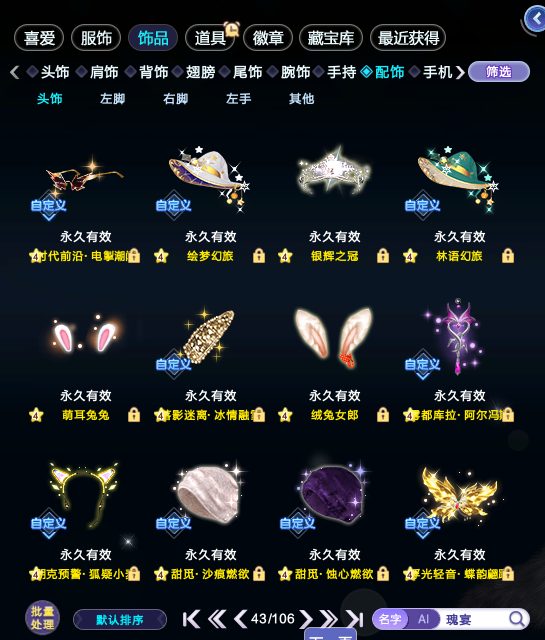Switch to the 服饰 tab
The image size is (545, 640).
pyautogui.click(x=96, y=38)
